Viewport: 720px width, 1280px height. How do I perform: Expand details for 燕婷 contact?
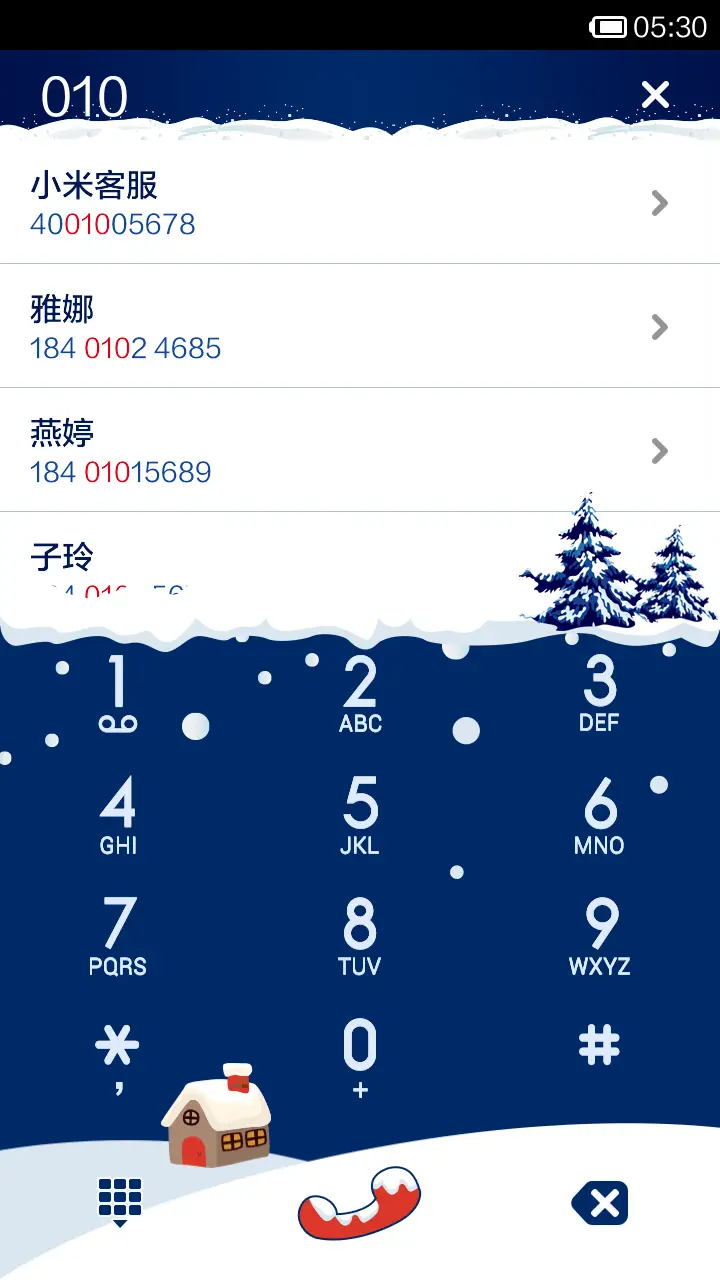[x=658, y=450]
